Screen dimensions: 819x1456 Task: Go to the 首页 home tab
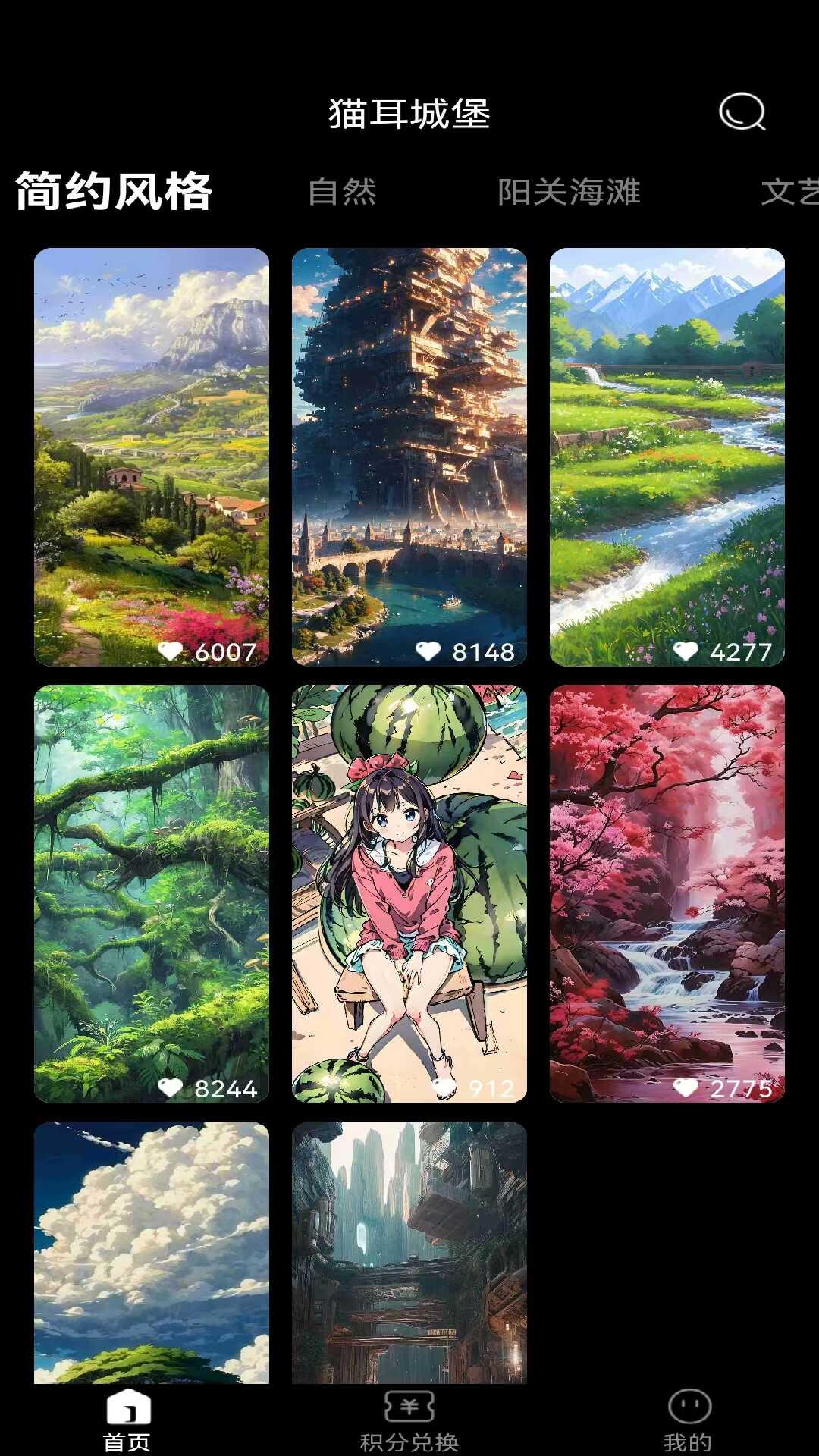tap(127, 1420)
